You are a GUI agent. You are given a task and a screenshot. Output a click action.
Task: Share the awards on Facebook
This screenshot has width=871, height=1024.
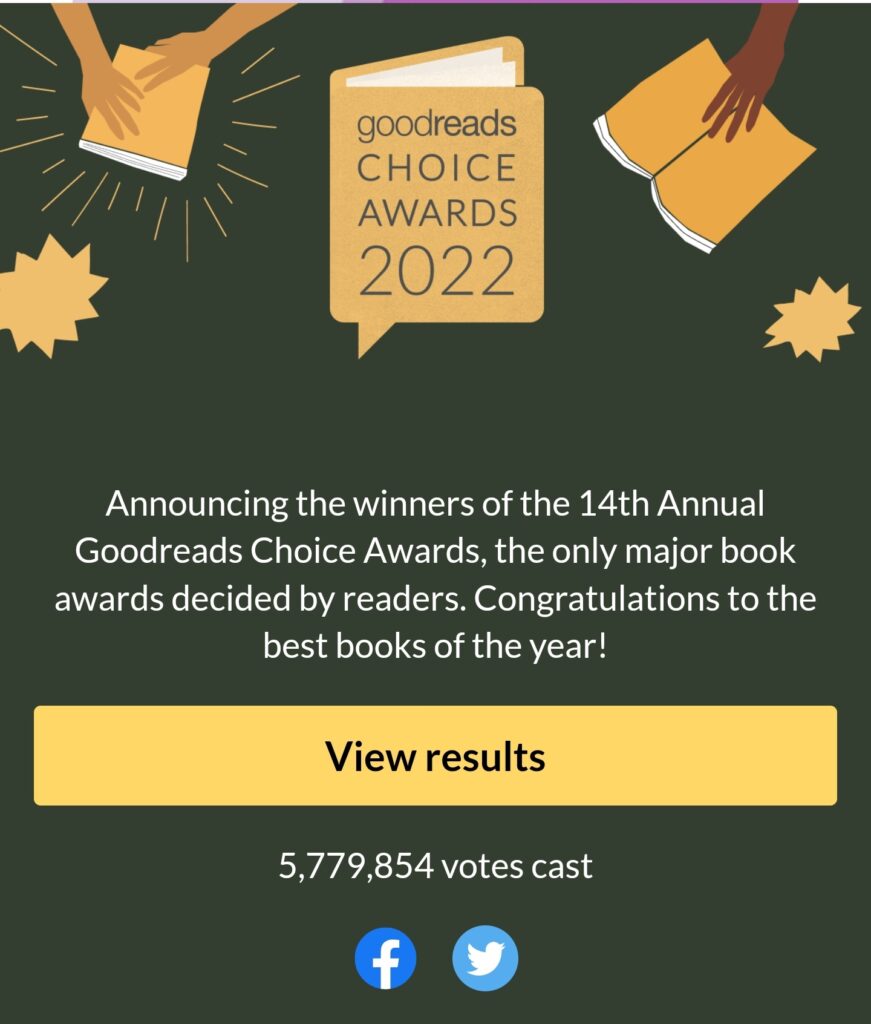click(x=386, y=958)
